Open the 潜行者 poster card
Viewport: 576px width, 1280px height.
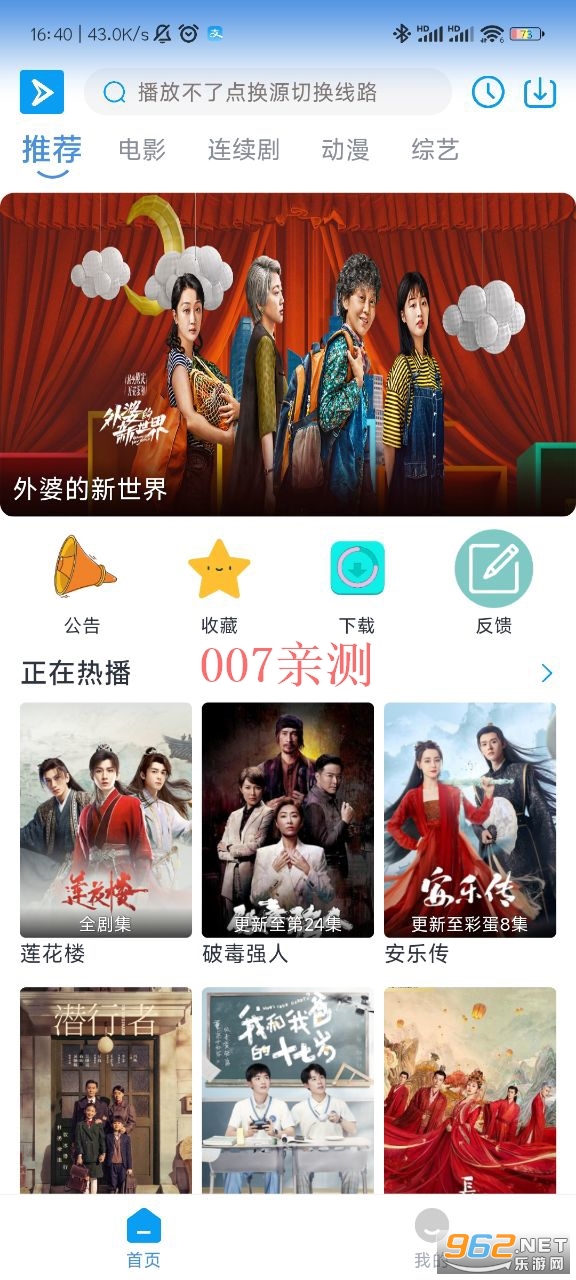(x=106, y=1090)
